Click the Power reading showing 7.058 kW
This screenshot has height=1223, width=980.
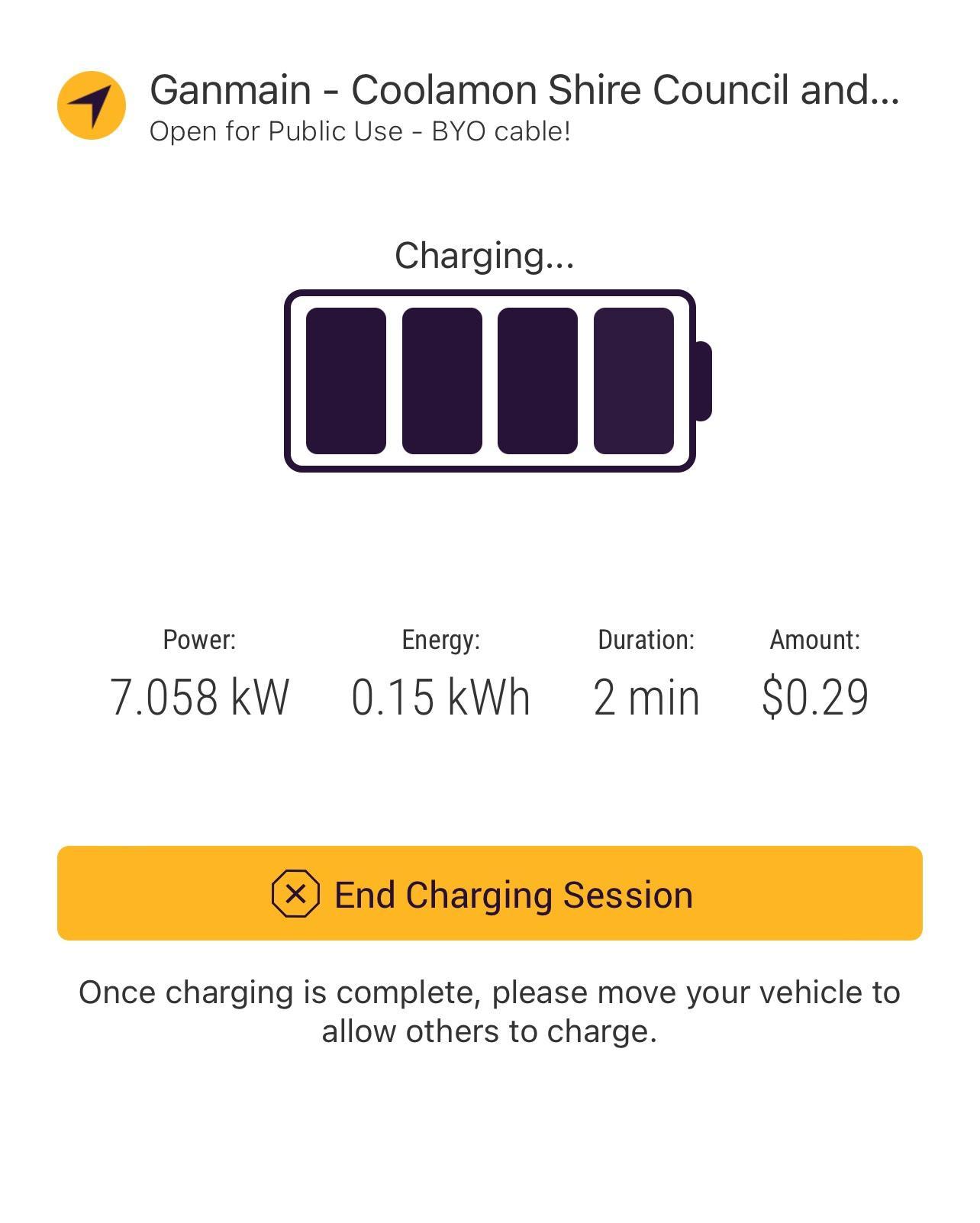tap(200, 695)
